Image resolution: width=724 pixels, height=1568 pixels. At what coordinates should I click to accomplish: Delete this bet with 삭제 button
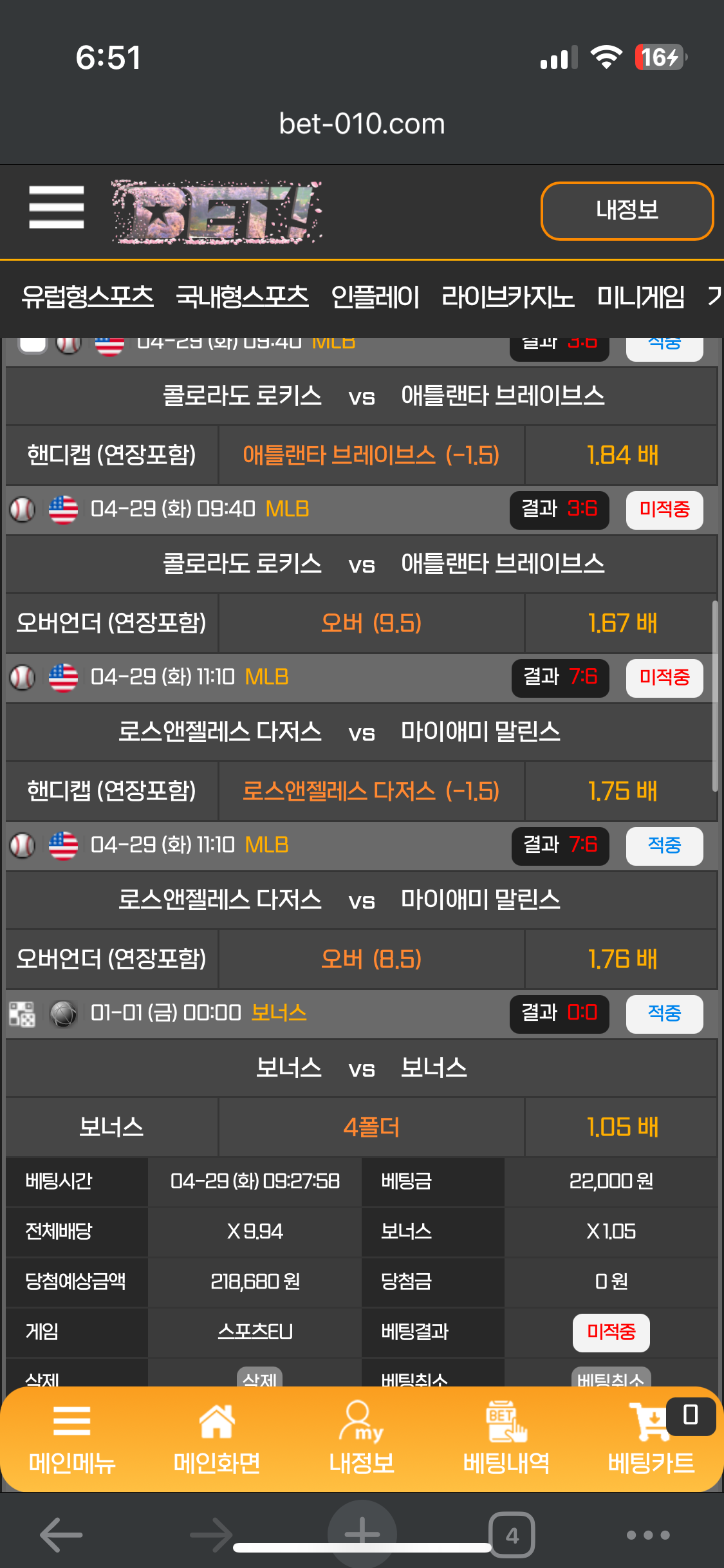coord(260,1377)
